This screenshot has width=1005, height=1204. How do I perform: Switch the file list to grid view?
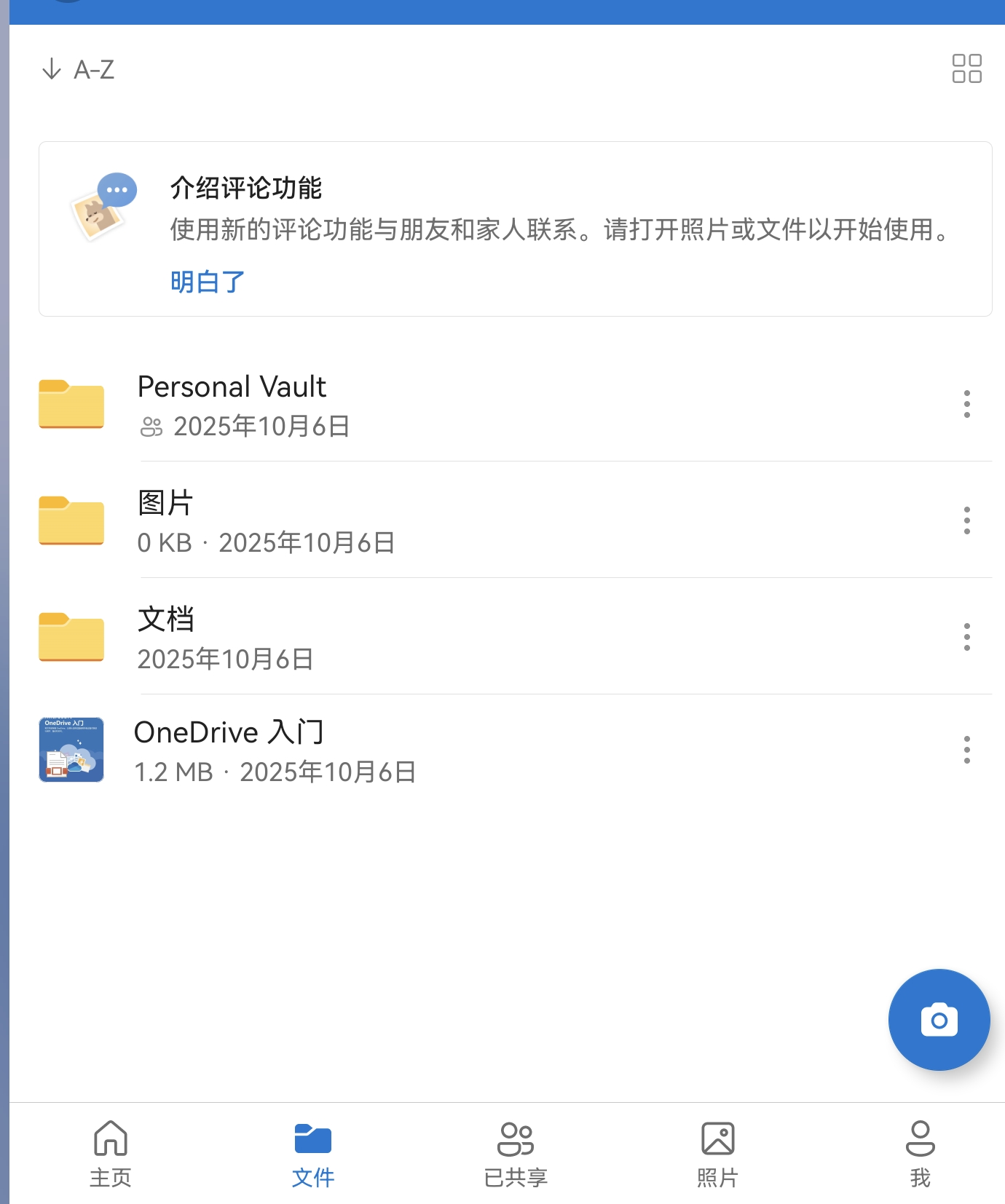click(966, 70)
